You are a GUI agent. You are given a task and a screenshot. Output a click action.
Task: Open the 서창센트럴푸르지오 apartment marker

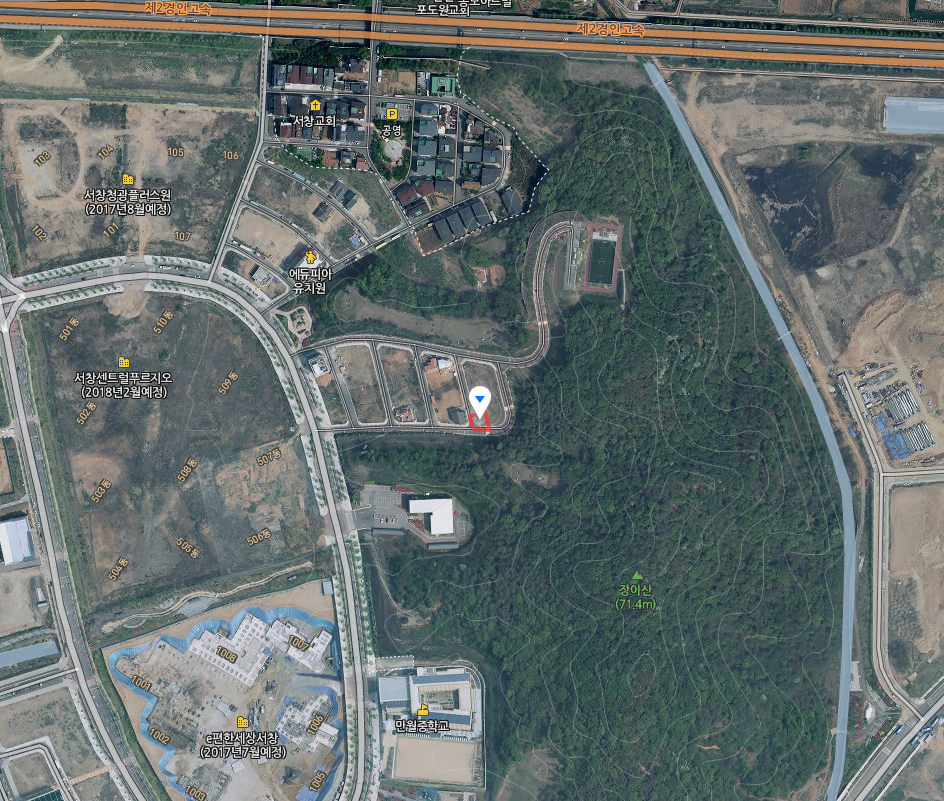(x=124, y=362)
